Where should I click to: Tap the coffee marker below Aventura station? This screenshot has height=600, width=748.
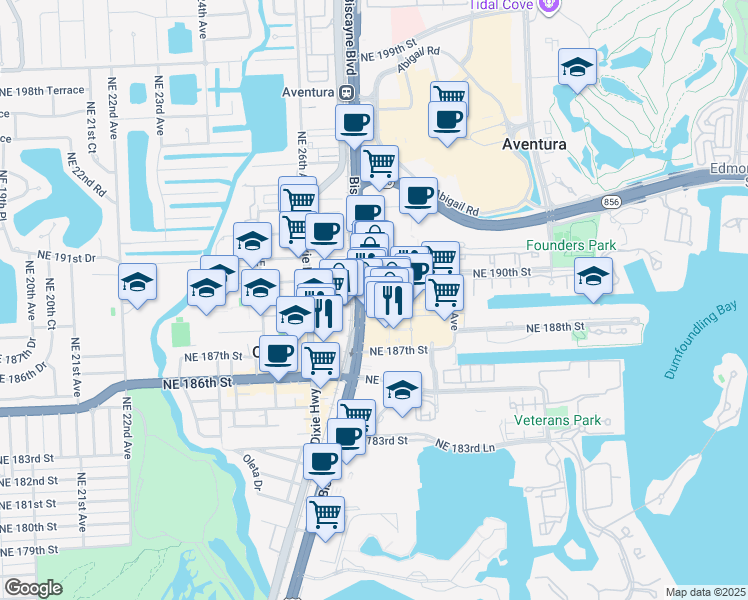[354, 126]
